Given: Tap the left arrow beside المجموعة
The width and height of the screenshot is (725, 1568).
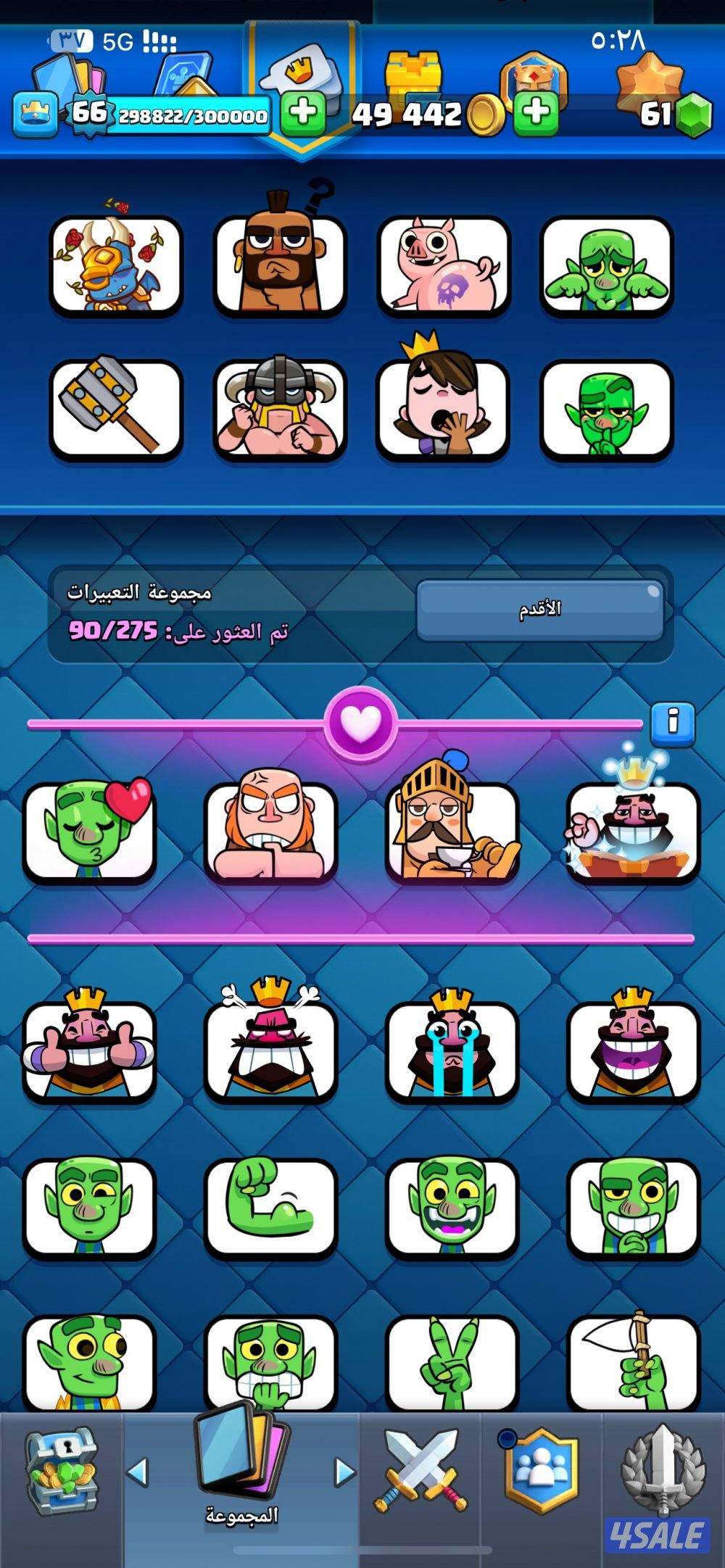Looking at the screenshot, I should (x=137, y=1472).
